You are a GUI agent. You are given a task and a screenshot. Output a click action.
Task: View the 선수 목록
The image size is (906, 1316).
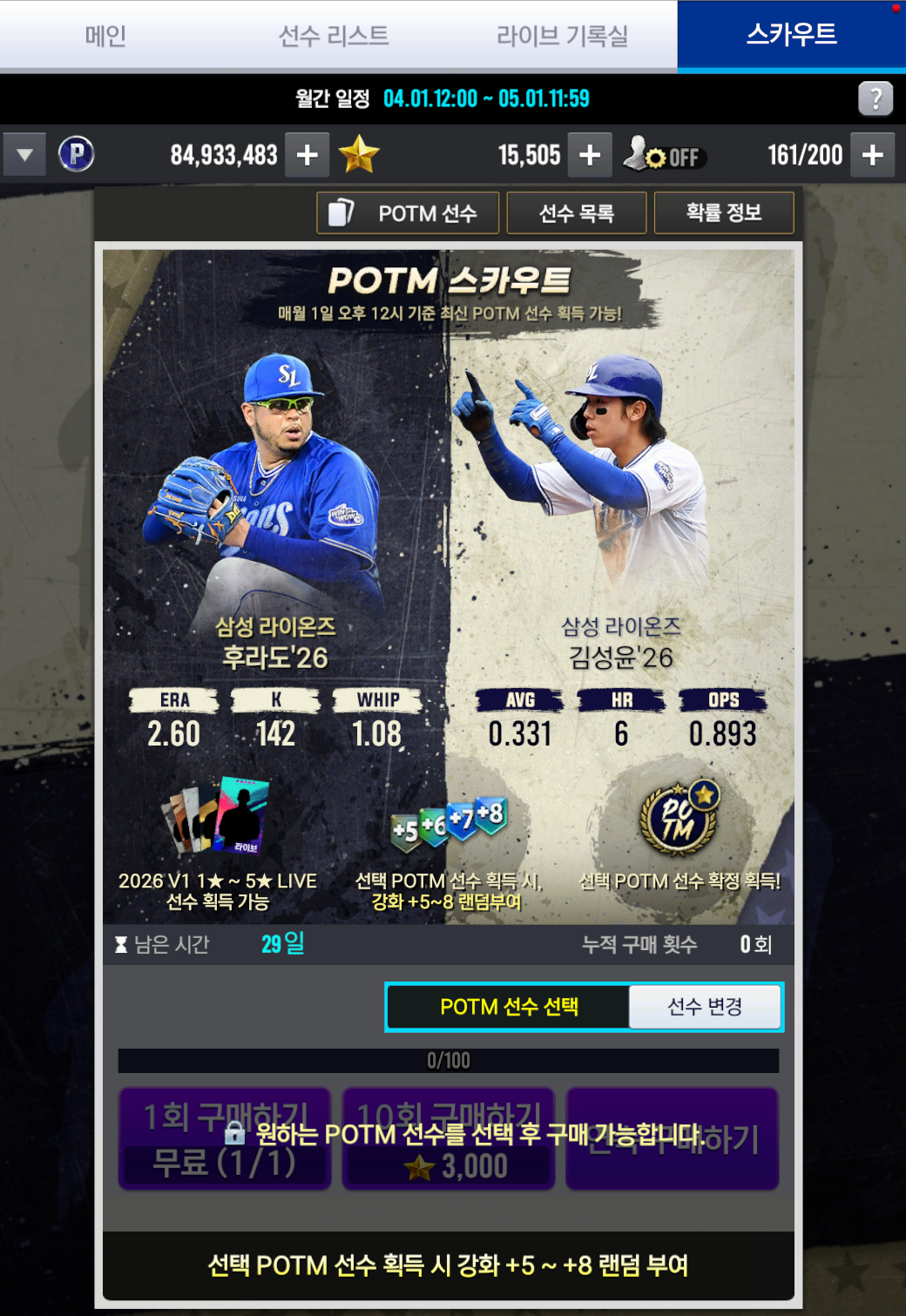[x=576, y=213]
